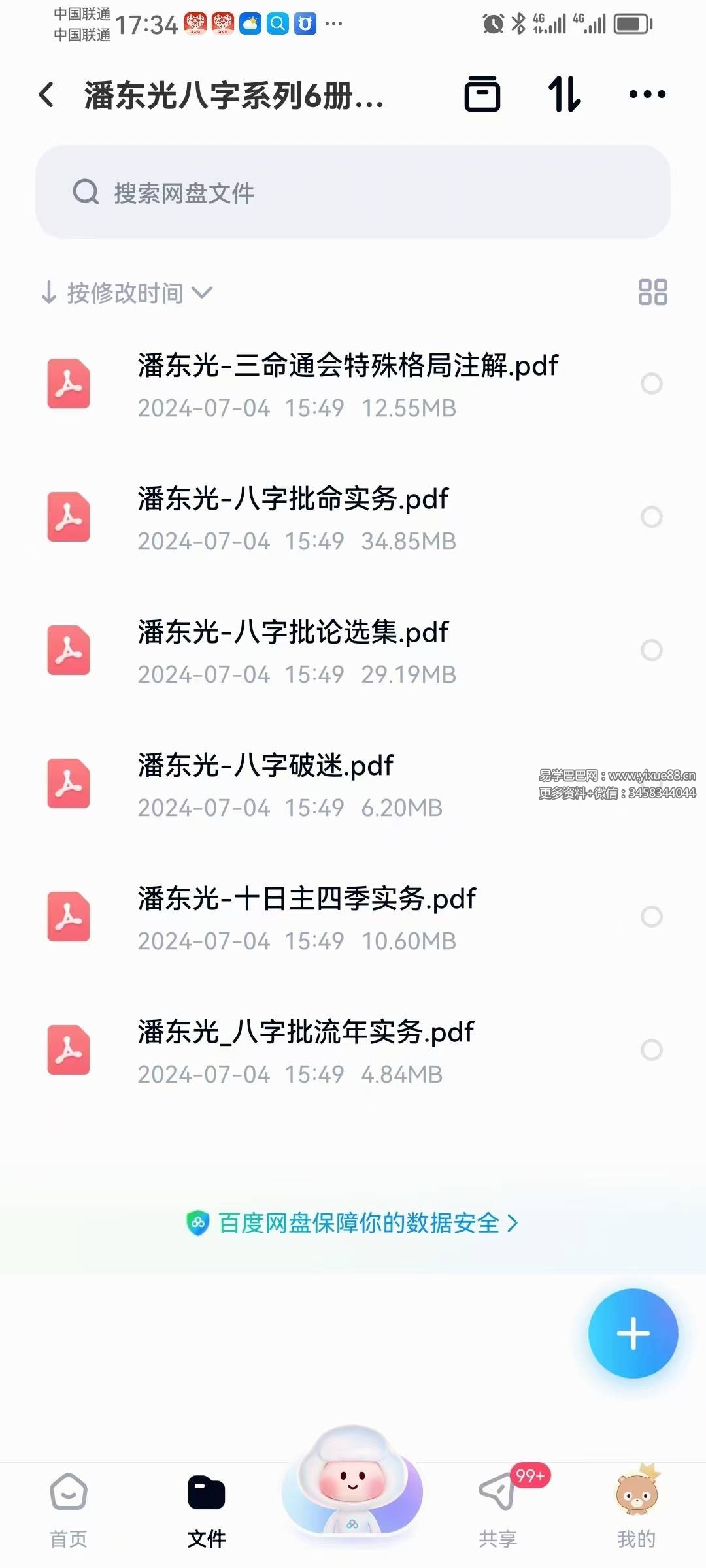Open 潘东光-八字批论选集.pdf
The image size is (706, 1568).
(293, 632)
